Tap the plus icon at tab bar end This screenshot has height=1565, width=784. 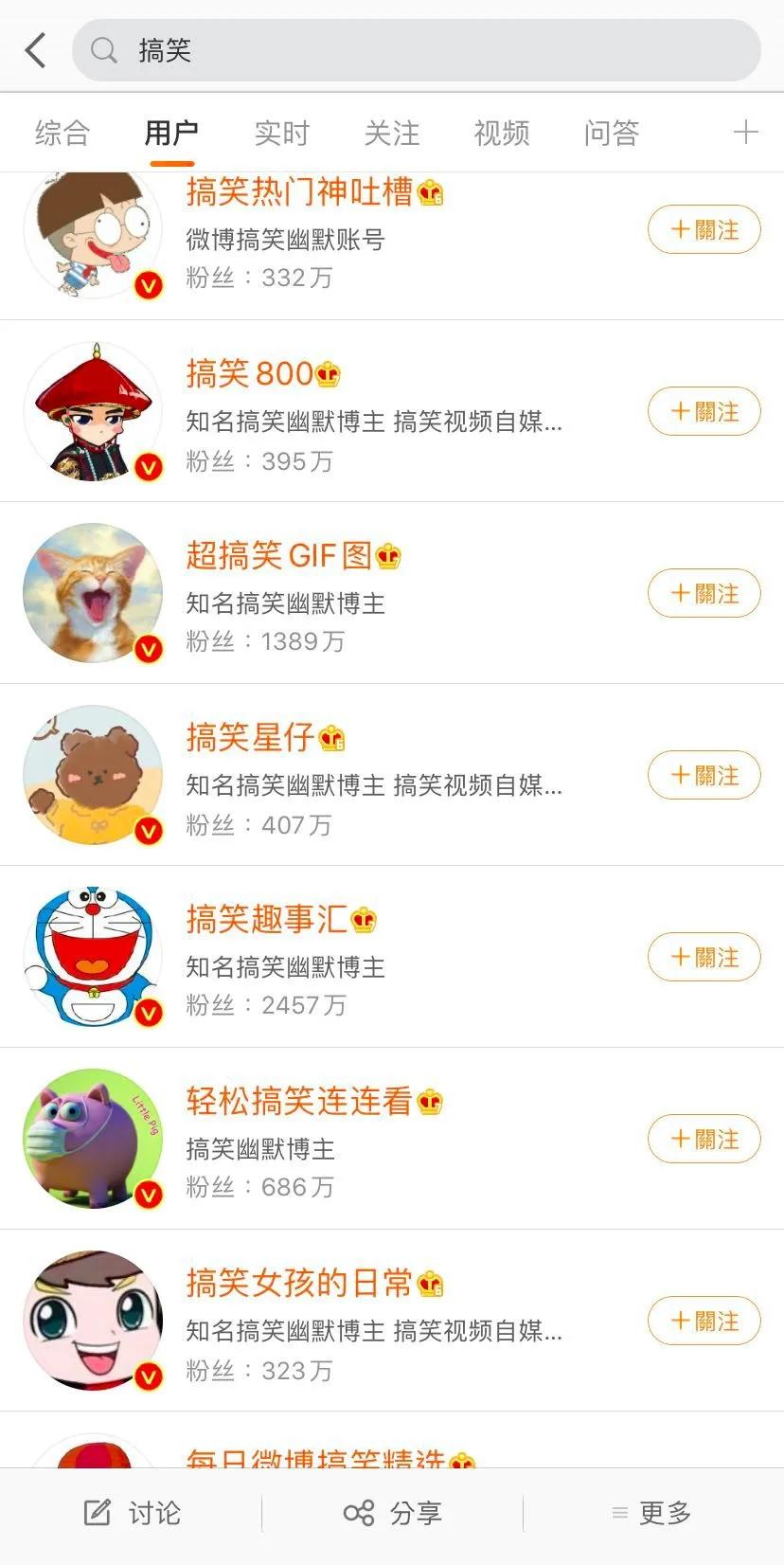coord(746,133)
